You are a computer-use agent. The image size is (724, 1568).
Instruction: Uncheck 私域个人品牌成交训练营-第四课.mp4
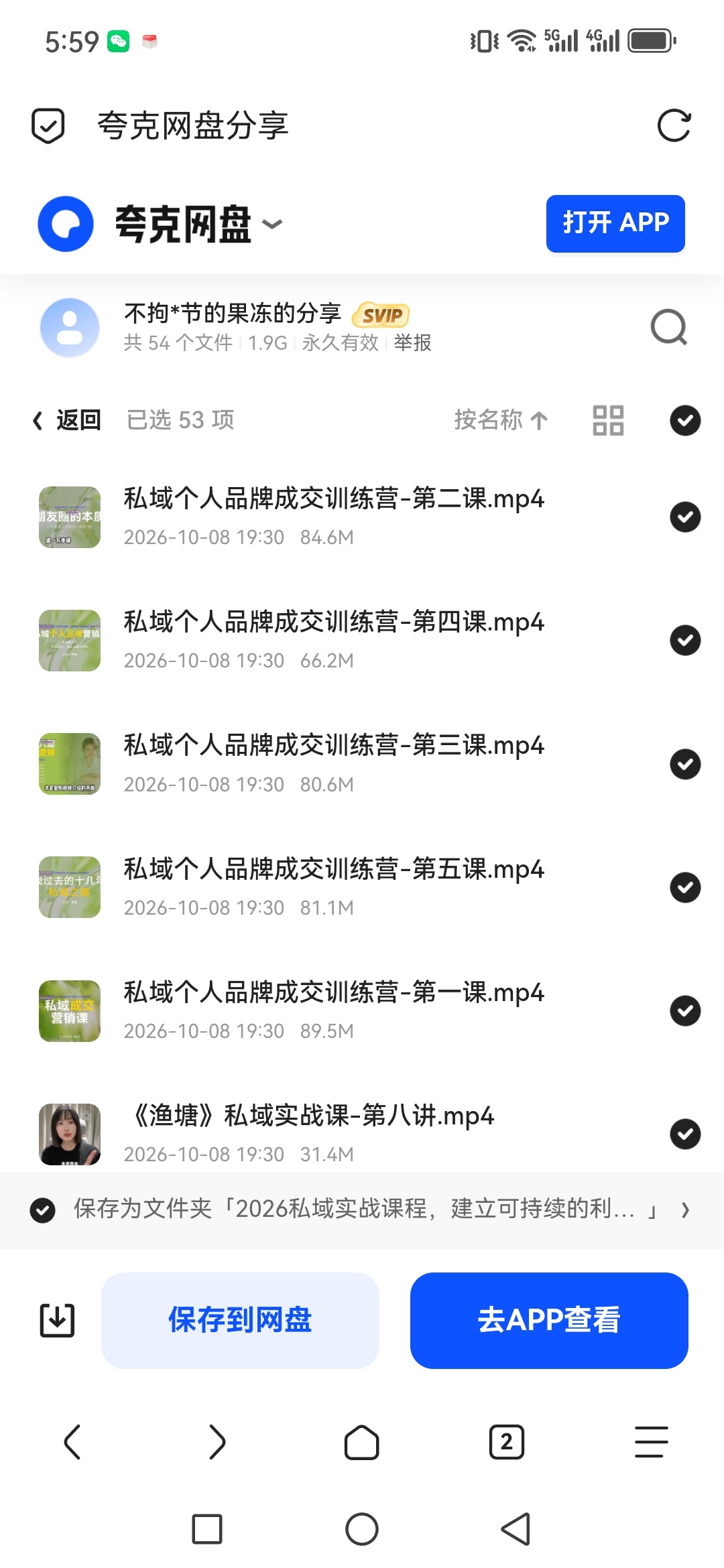pos(685,640)
